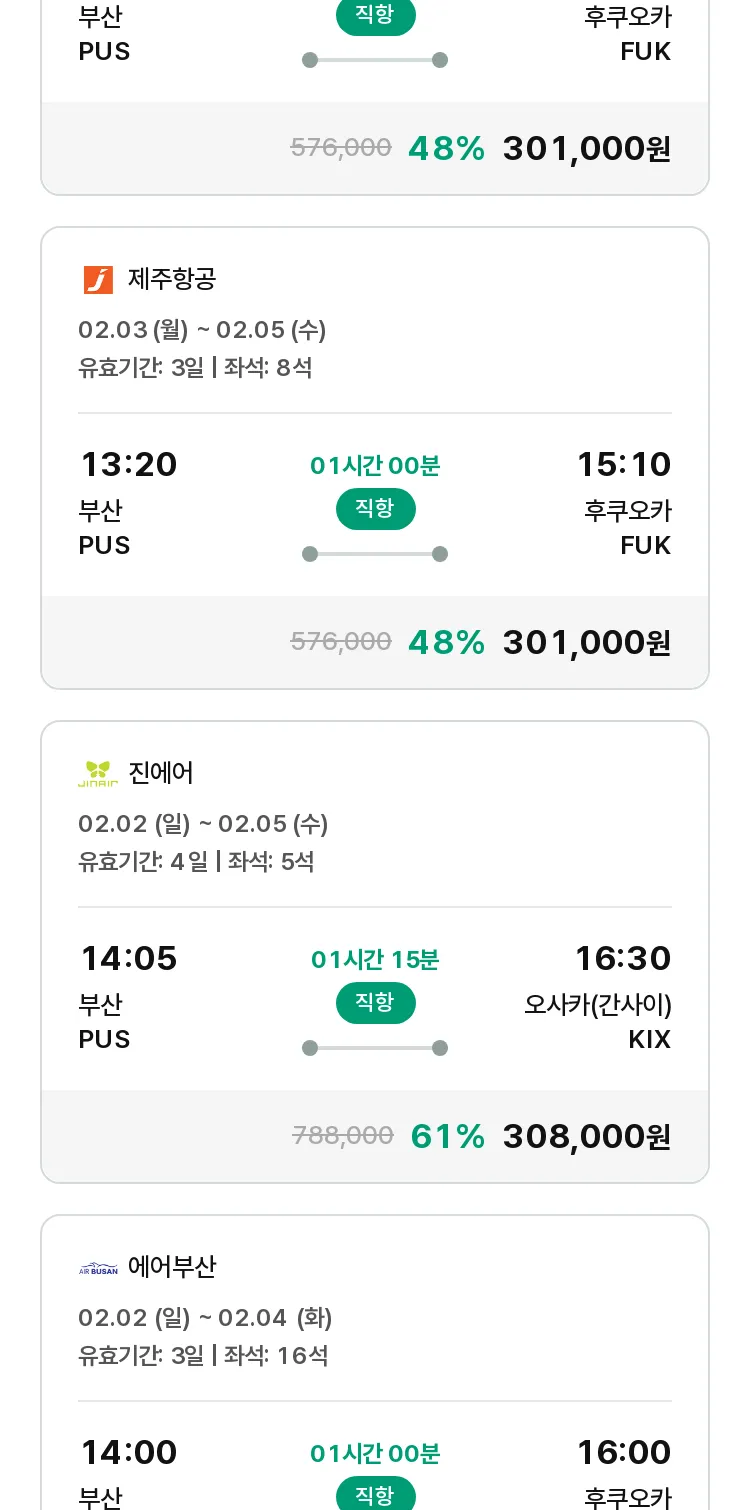The image size is (750, 1510).
Task: Select the 진에어 flight to Osaka Kansai
Action: (x=375, y=952)
